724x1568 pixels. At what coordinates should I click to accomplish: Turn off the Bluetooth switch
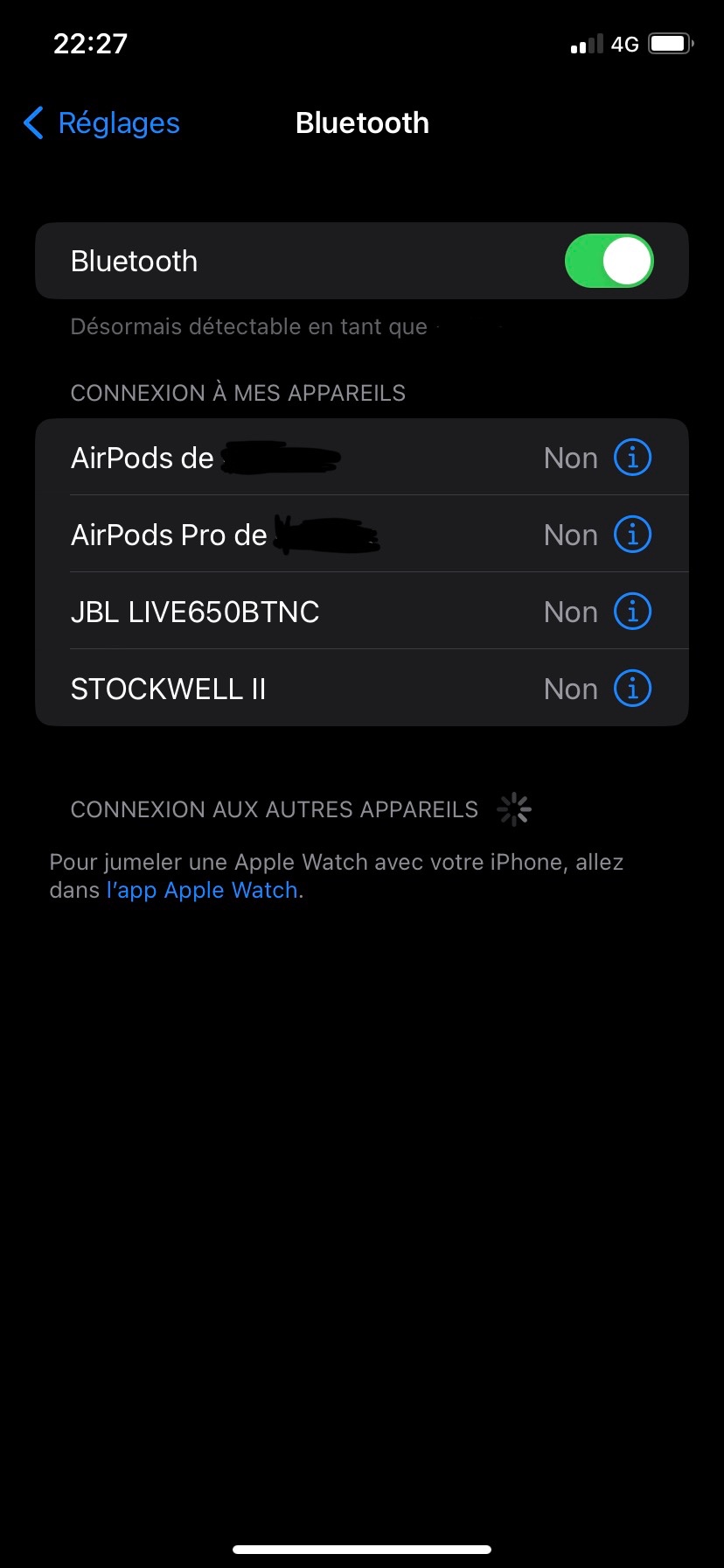pos(609,261)
